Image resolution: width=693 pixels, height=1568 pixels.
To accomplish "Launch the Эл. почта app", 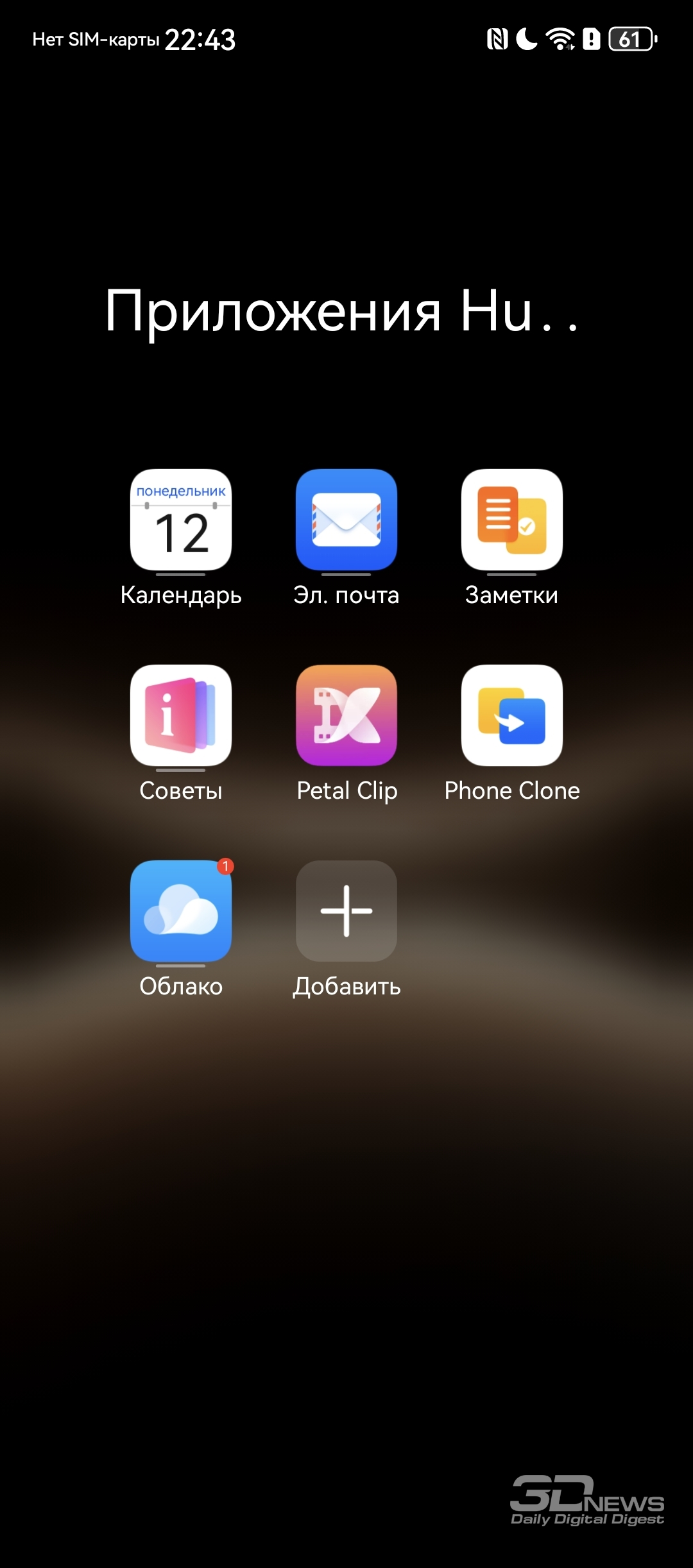I will (x=346, y=520).
